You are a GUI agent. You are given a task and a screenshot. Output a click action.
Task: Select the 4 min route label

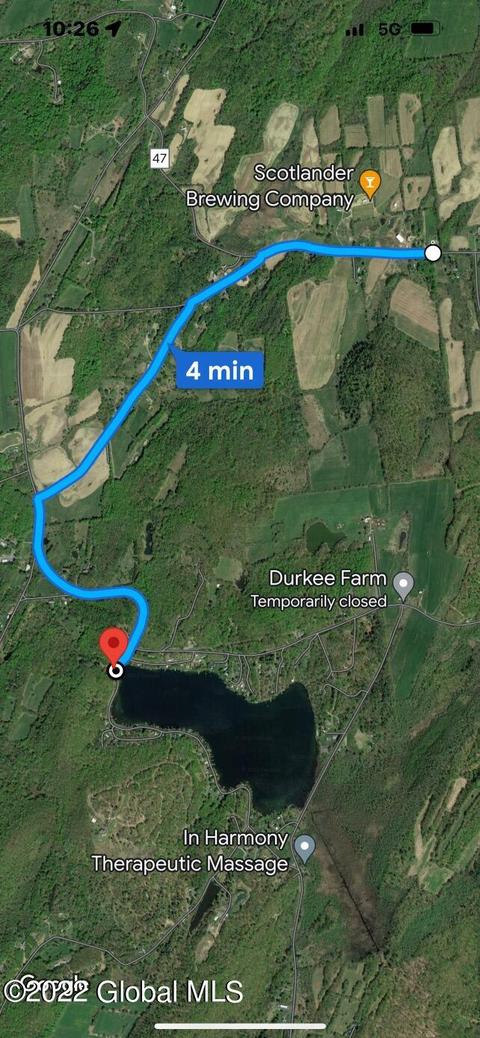[219, 369]
